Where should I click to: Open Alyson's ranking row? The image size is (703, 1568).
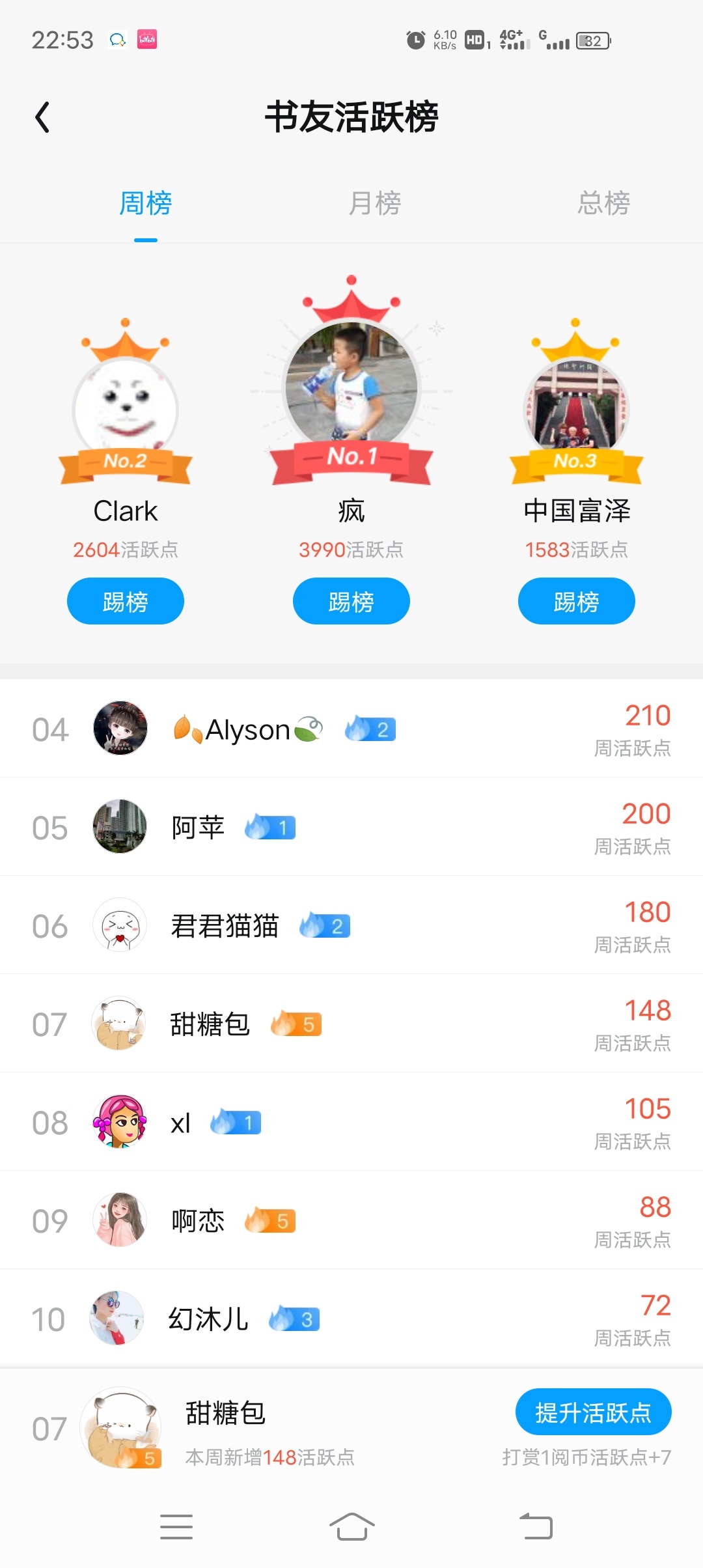point(351,729)
